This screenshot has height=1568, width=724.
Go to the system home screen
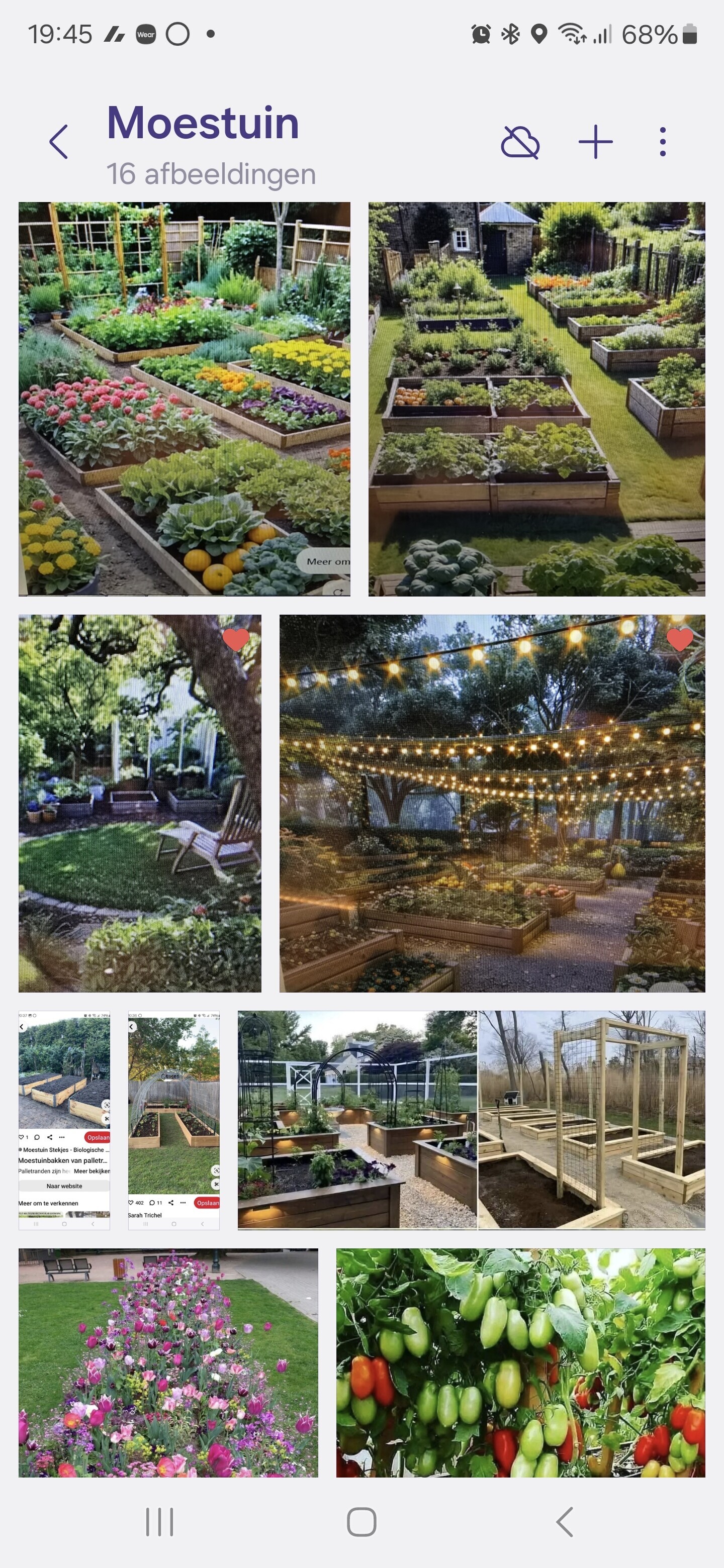coord(361,1522)
